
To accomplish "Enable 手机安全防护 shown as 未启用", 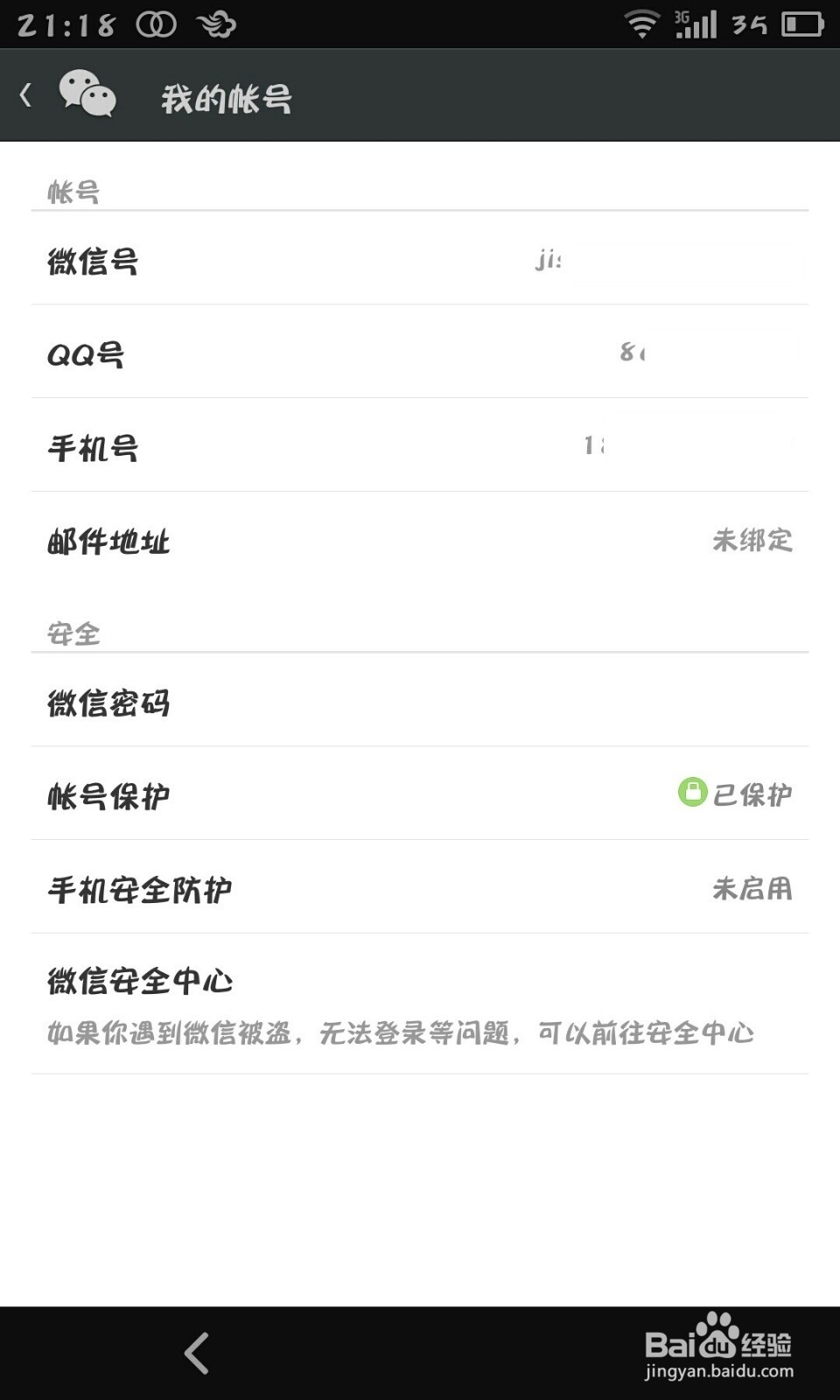I will (x=420, y=889).
